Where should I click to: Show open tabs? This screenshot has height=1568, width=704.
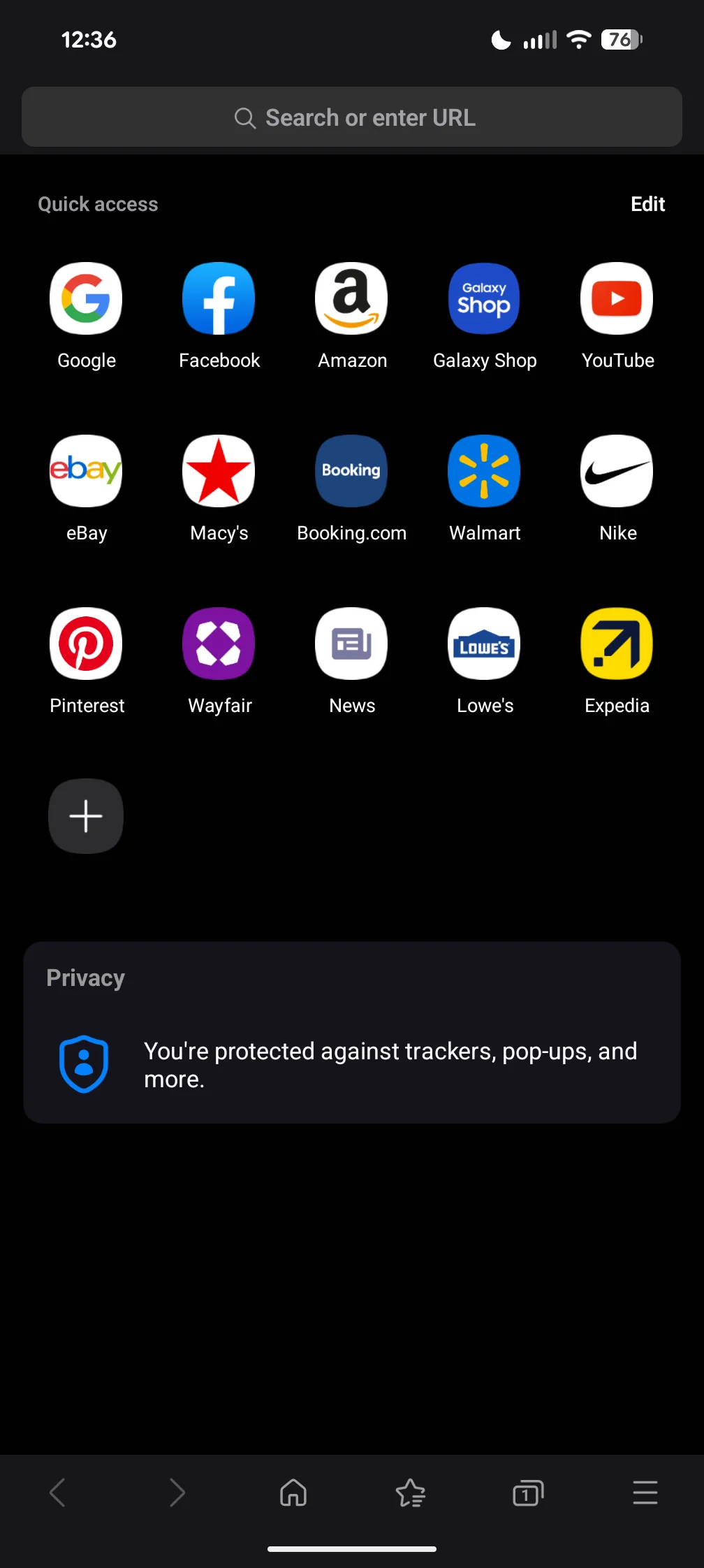point(528,1493)
